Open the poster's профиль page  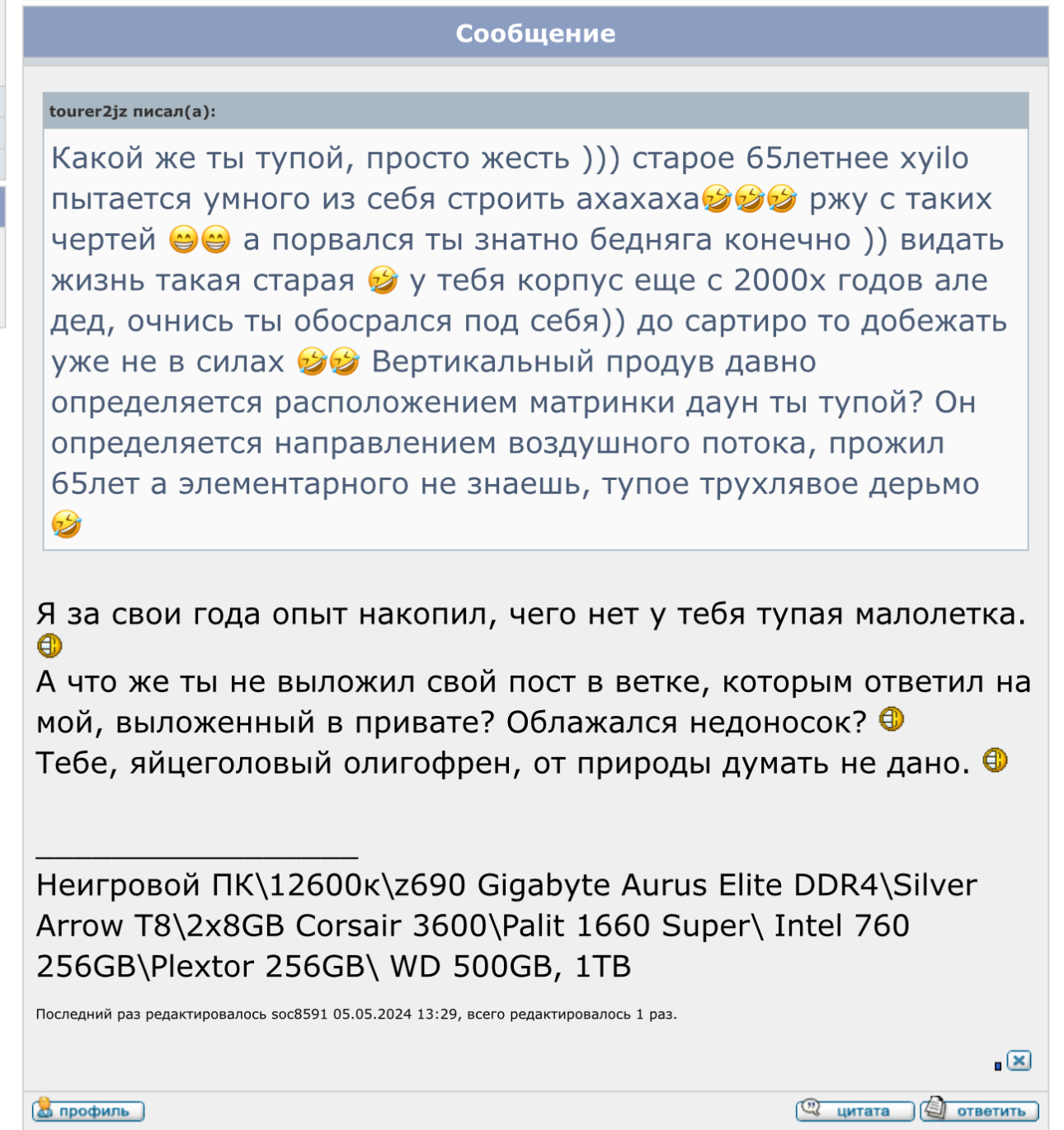point(88,1110)
